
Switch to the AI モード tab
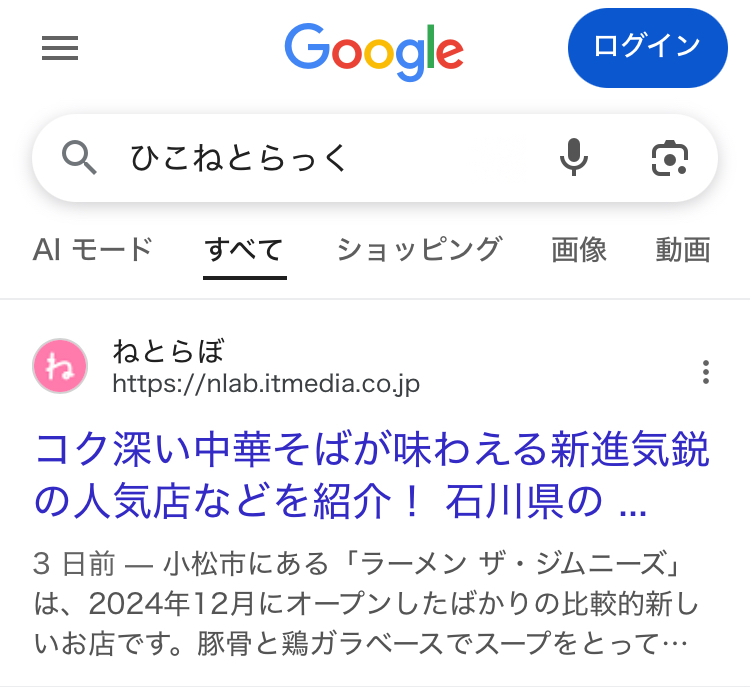click(92, 249)
